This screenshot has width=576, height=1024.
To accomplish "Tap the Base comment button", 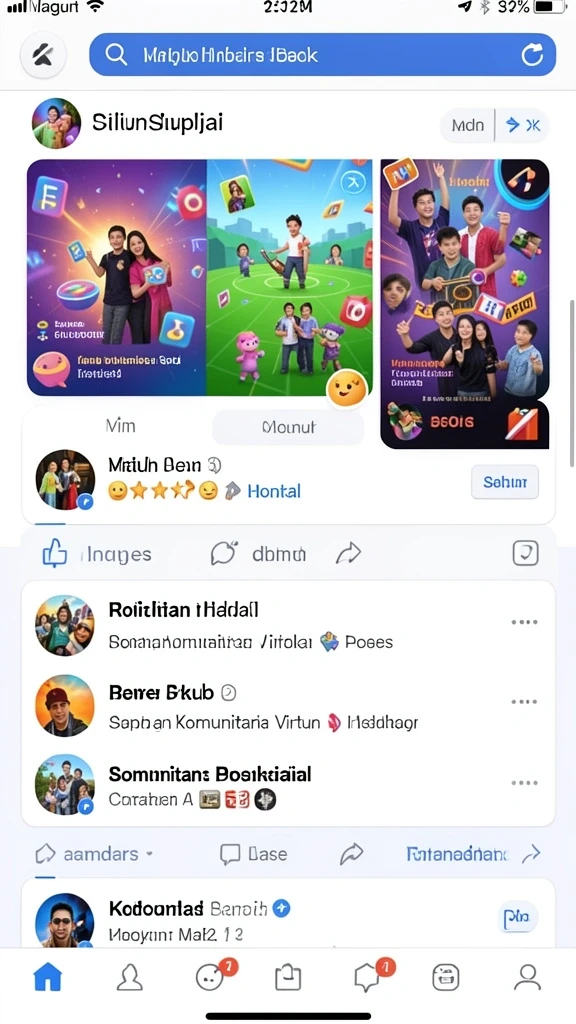I will click(x=254, y=854).
